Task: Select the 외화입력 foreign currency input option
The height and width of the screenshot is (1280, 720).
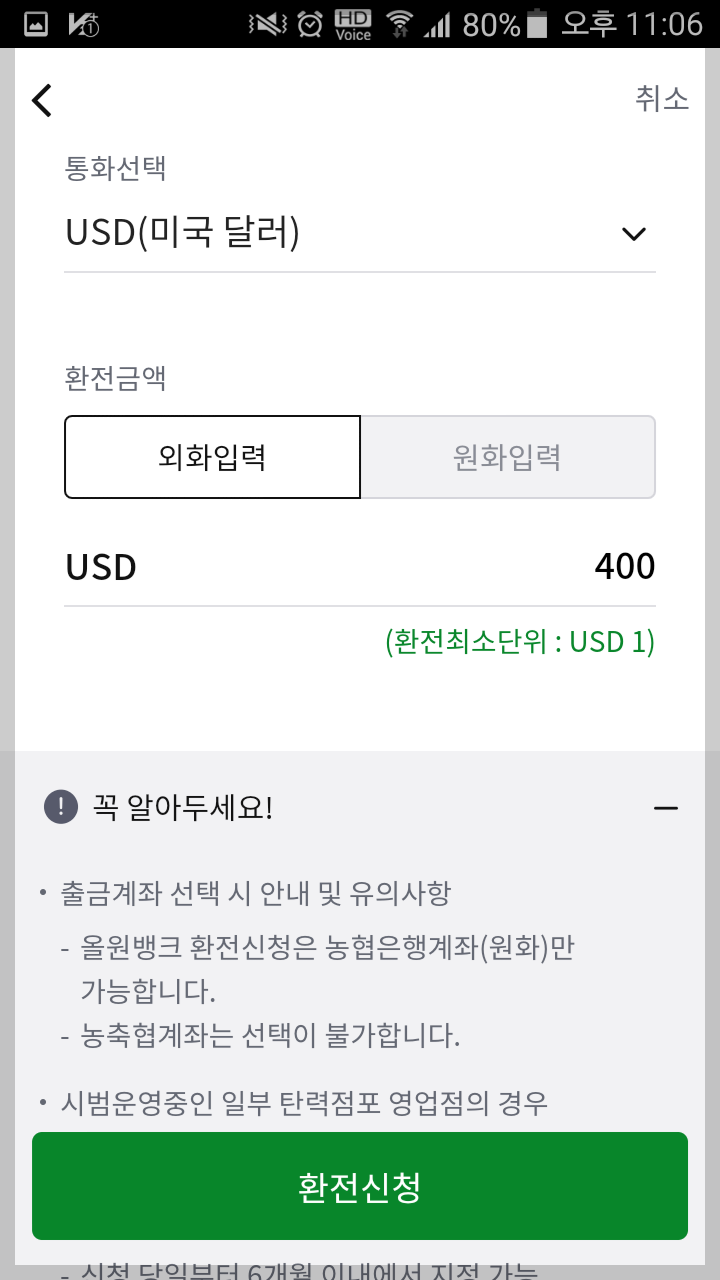Action: tap(212, 456)
